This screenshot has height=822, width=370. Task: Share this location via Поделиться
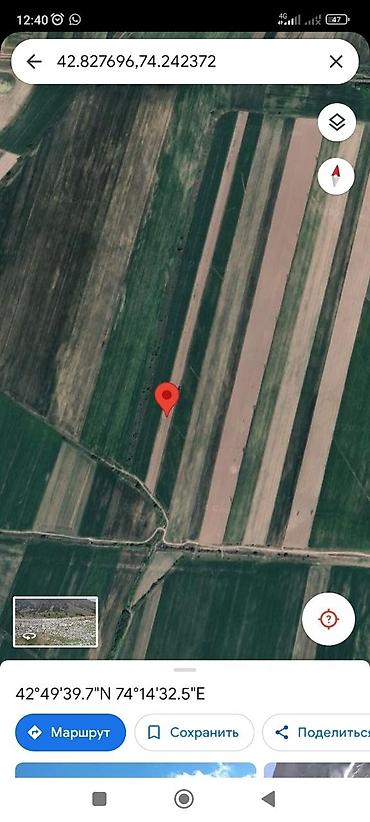point(317,732)
